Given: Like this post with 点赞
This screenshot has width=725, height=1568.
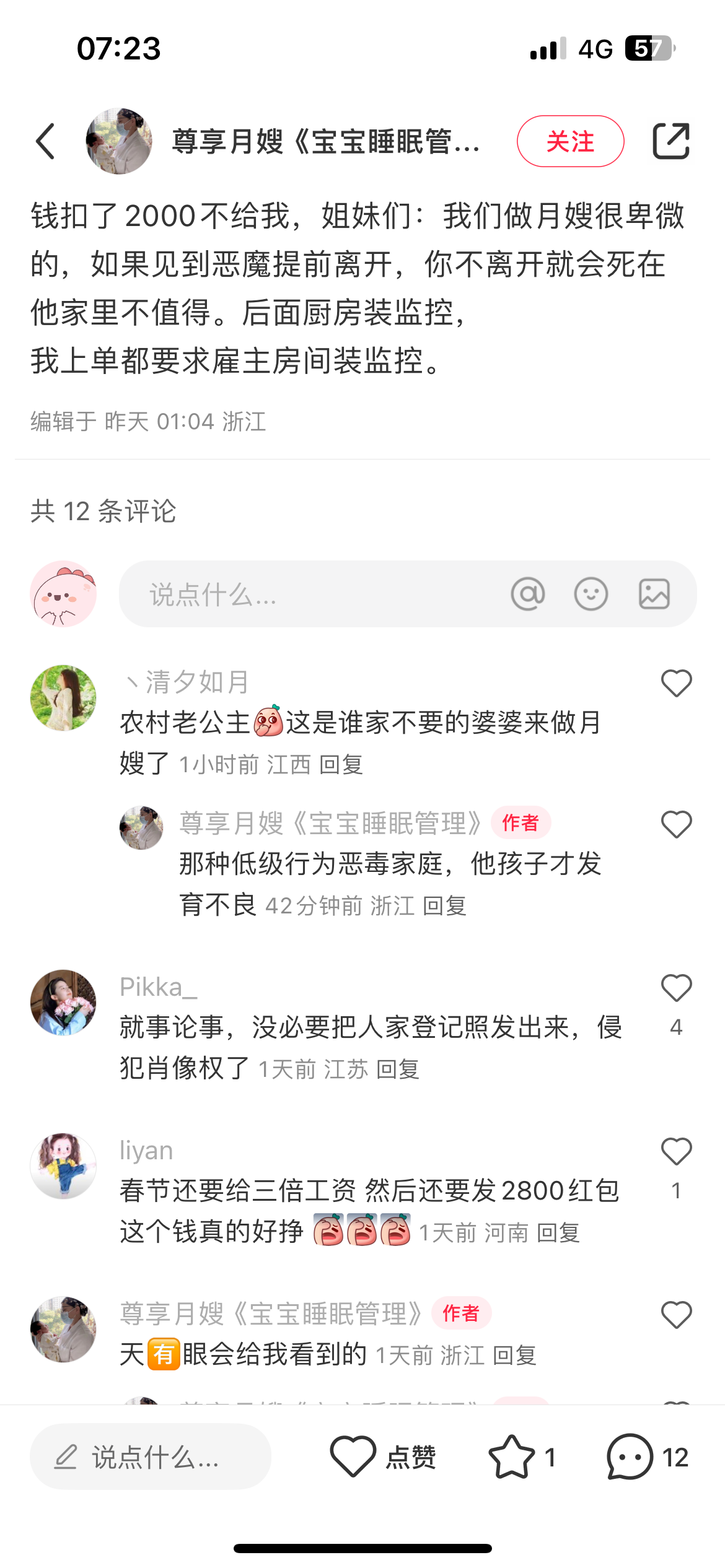Looking at the screenshot, I should coord(382,1457).
